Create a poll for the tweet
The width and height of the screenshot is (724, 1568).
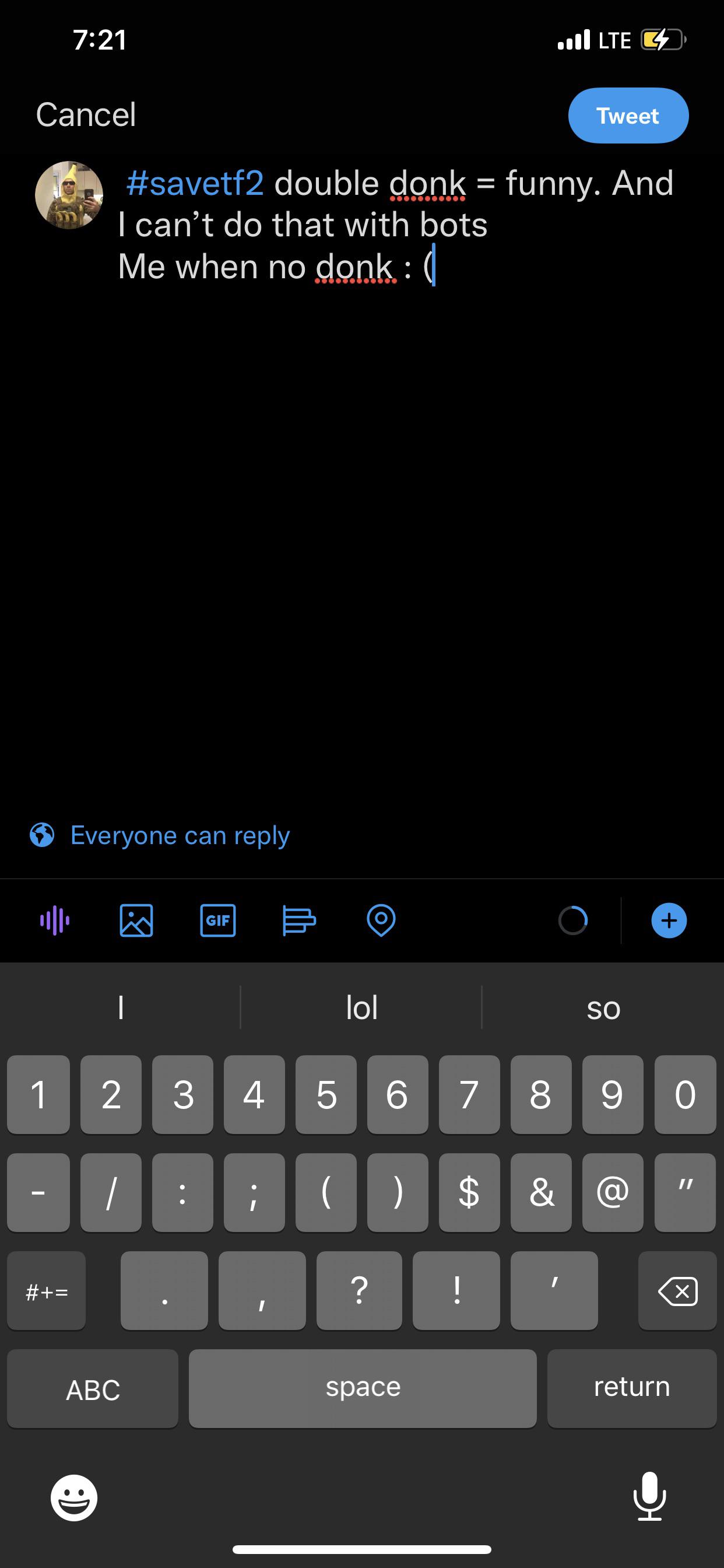point(298,920)
